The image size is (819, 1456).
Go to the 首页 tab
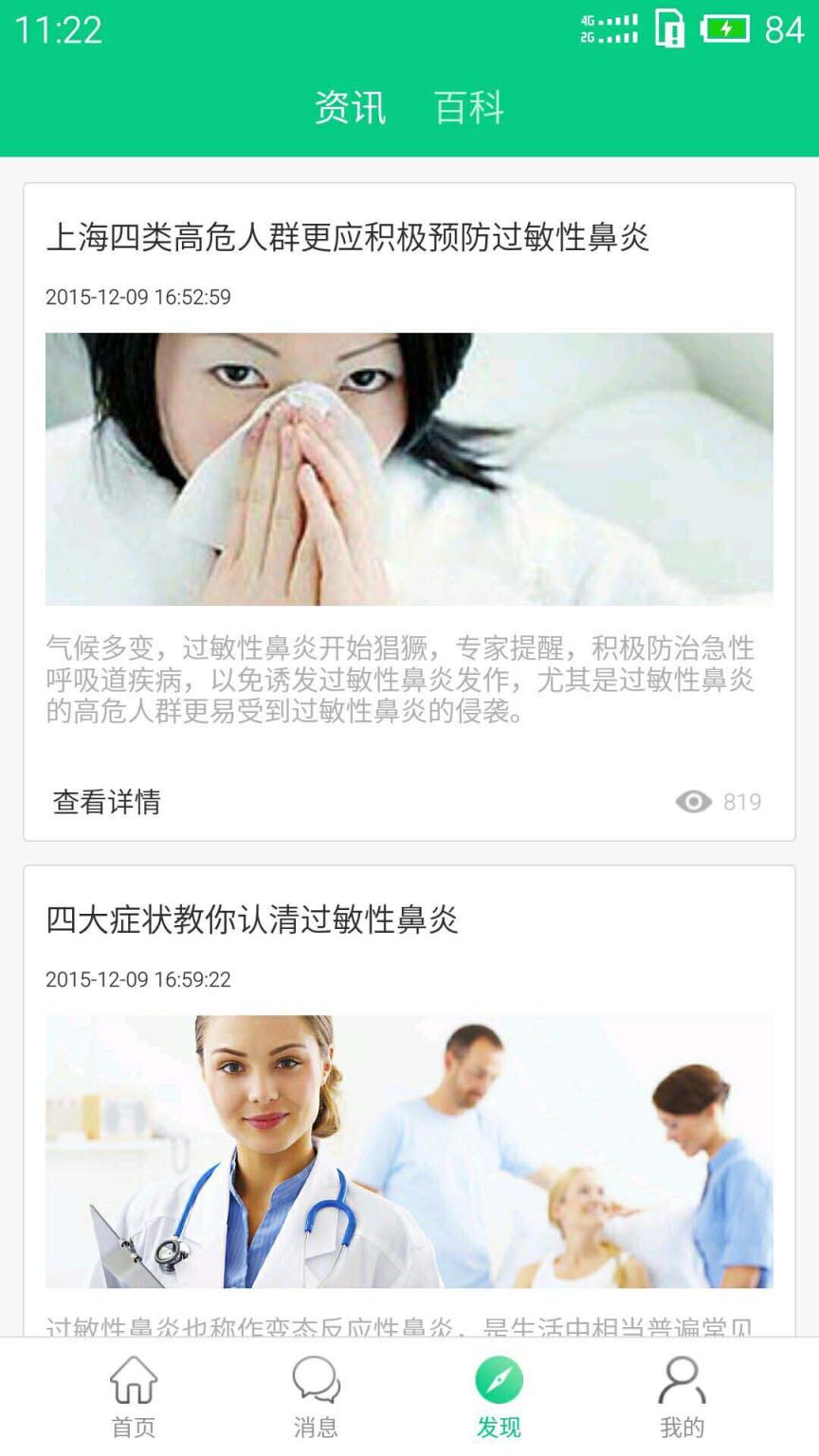(134, 1397)
